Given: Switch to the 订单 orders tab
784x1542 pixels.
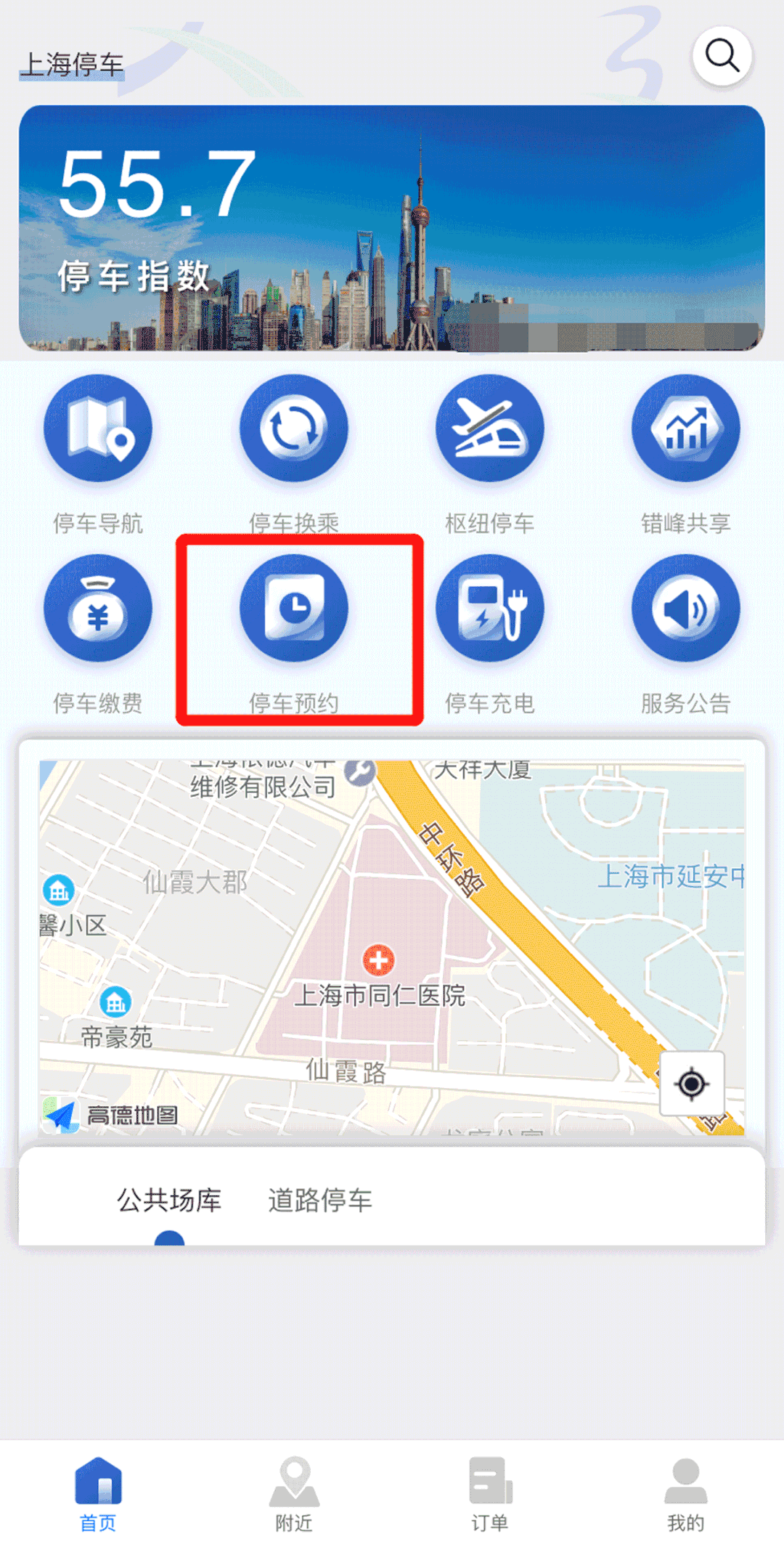Looking at the screenshot, I should pyautogui.click(x=490, y=1493).
